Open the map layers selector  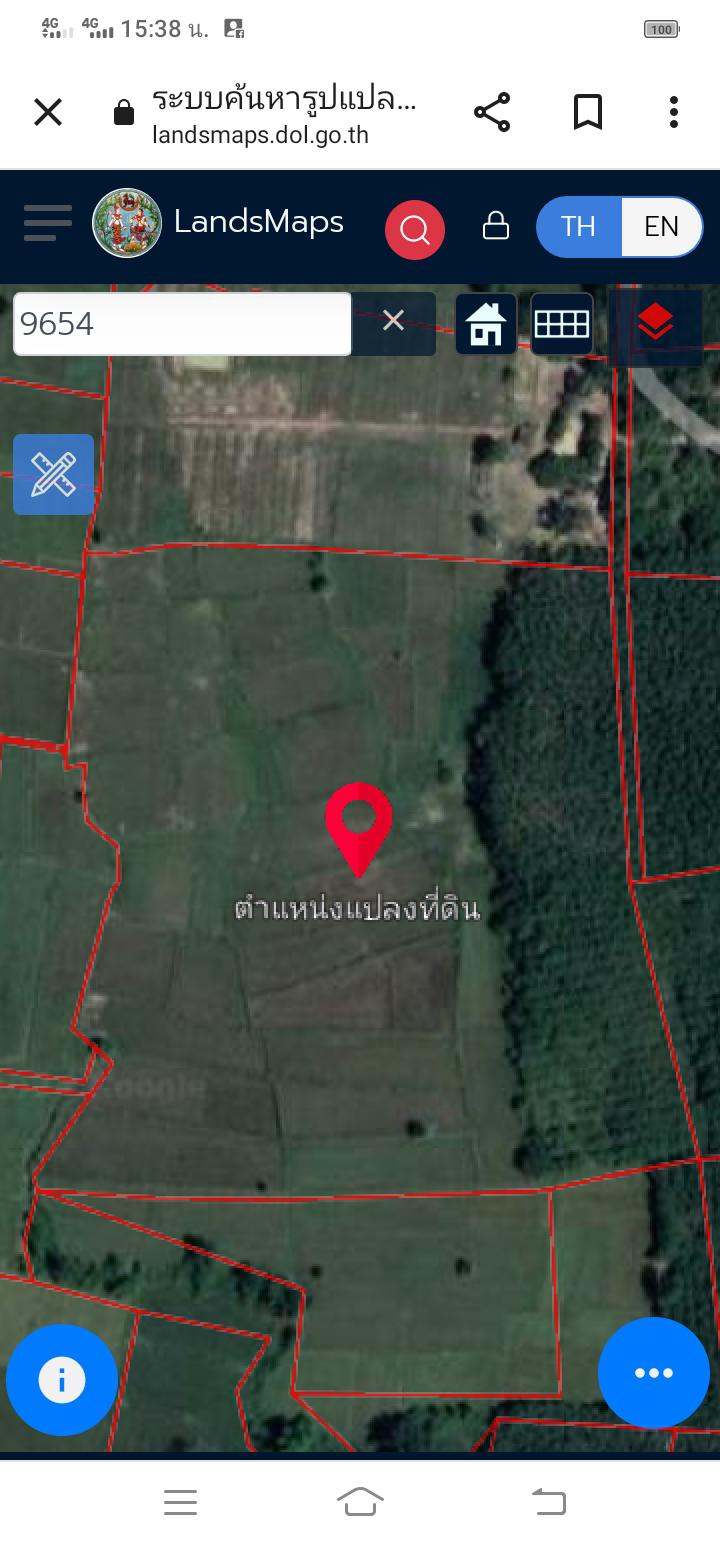tap(655, 323)
